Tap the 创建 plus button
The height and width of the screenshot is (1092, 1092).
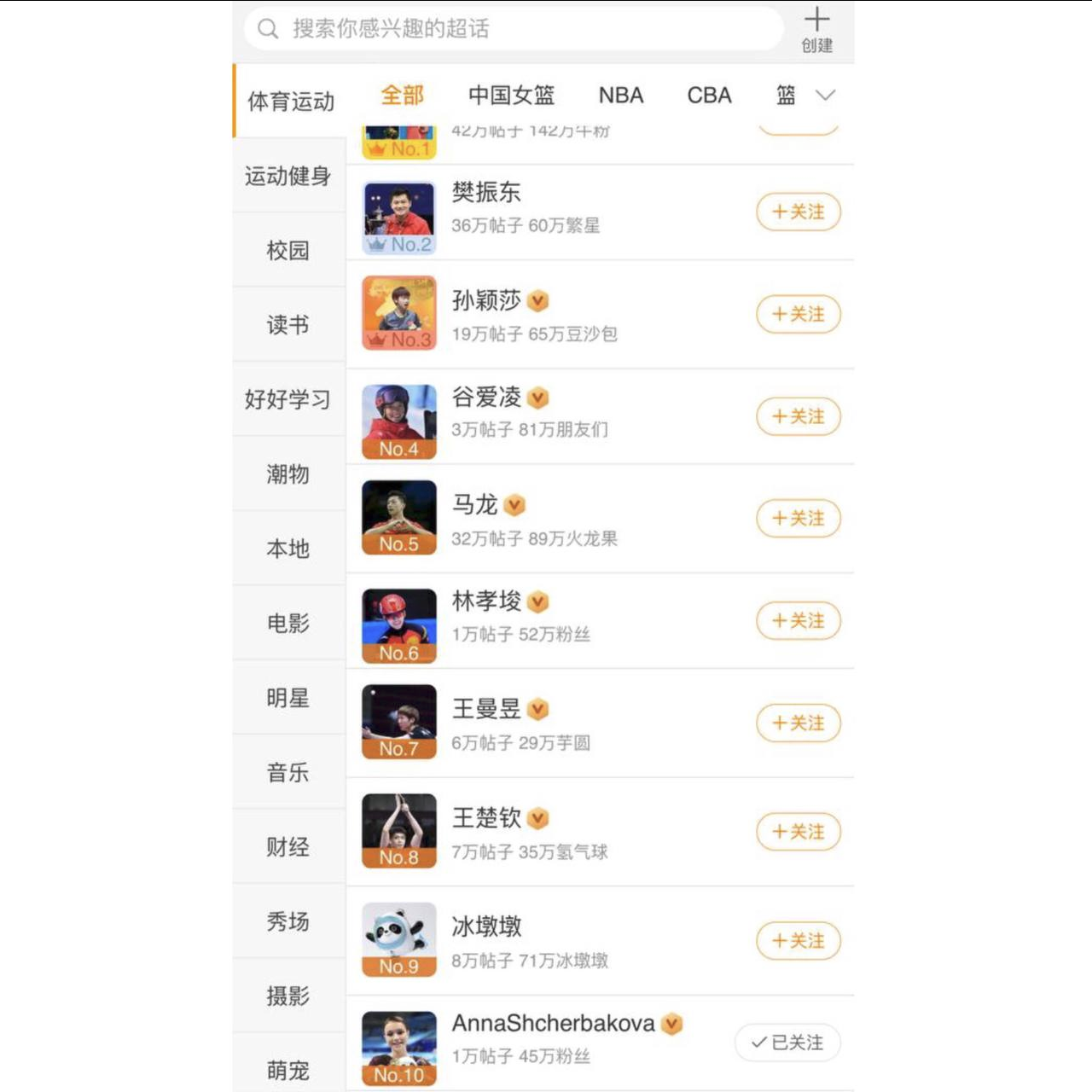816,29
